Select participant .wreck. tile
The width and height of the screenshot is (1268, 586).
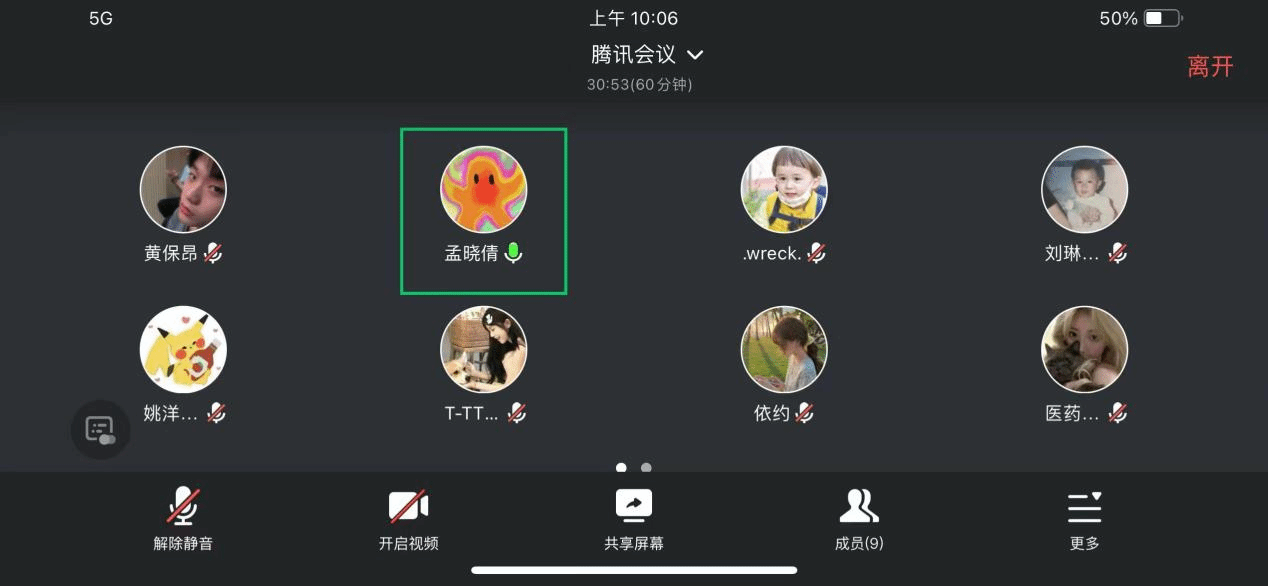coord(784,190)
